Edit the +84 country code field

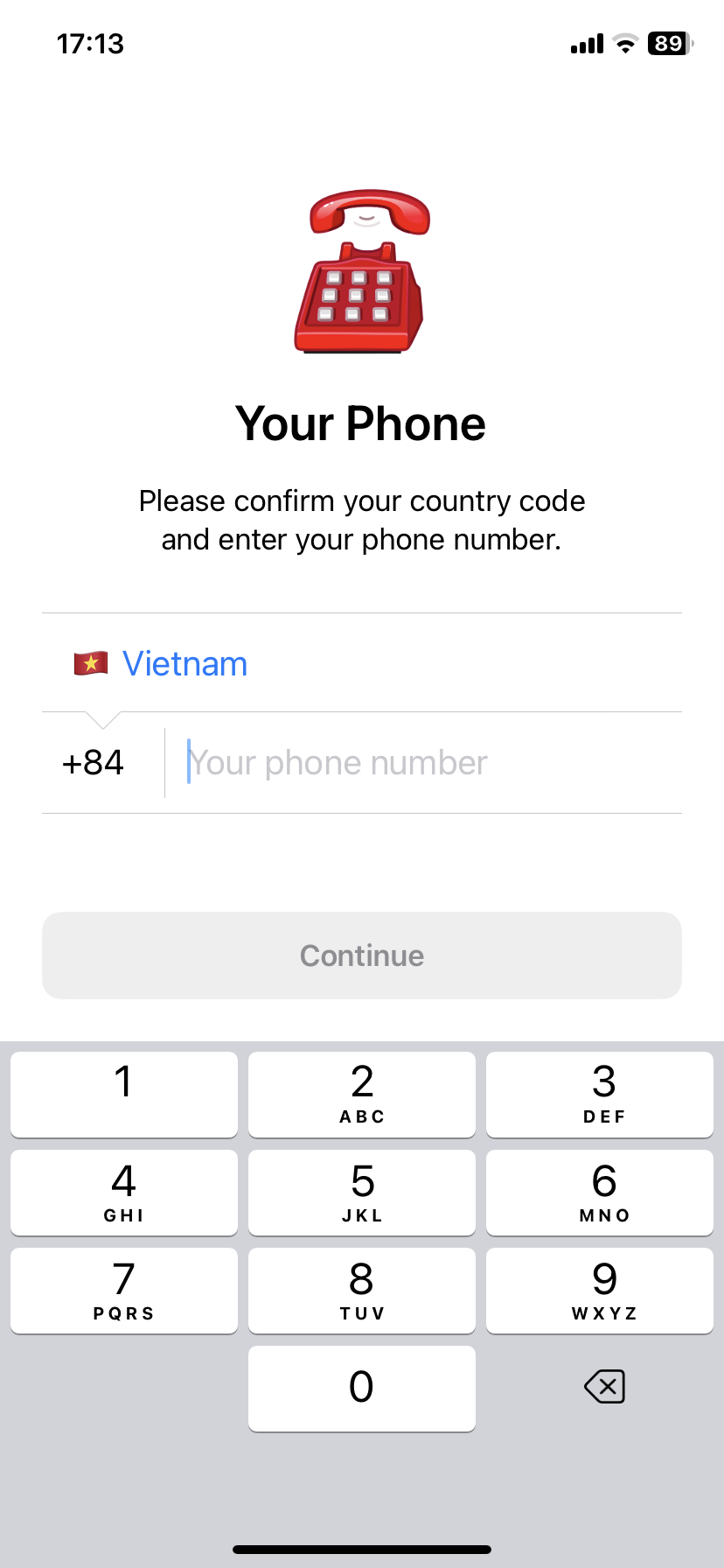(x=94, y=763)
